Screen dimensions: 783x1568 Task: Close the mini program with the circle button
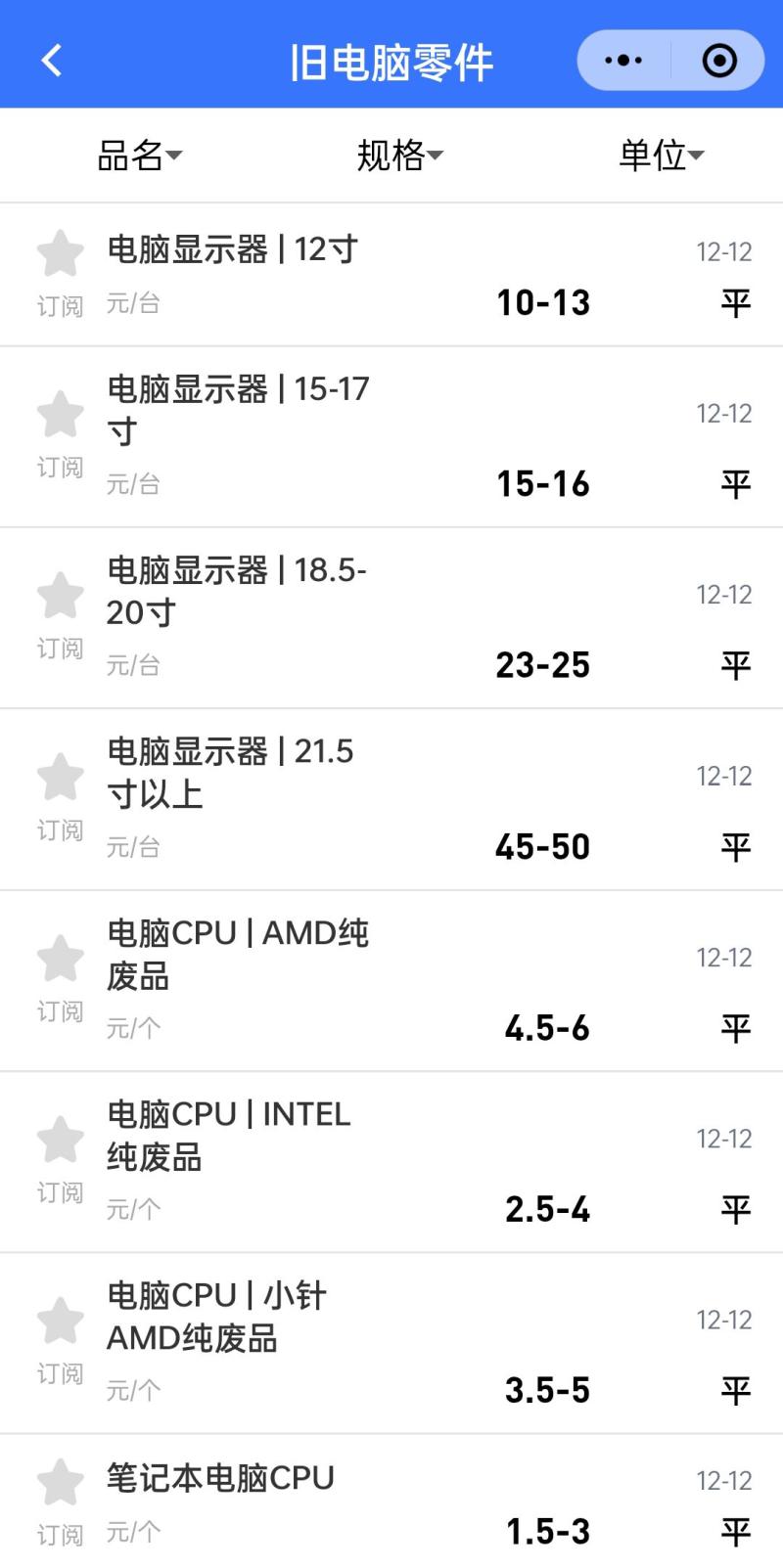(x=719, y=61)
